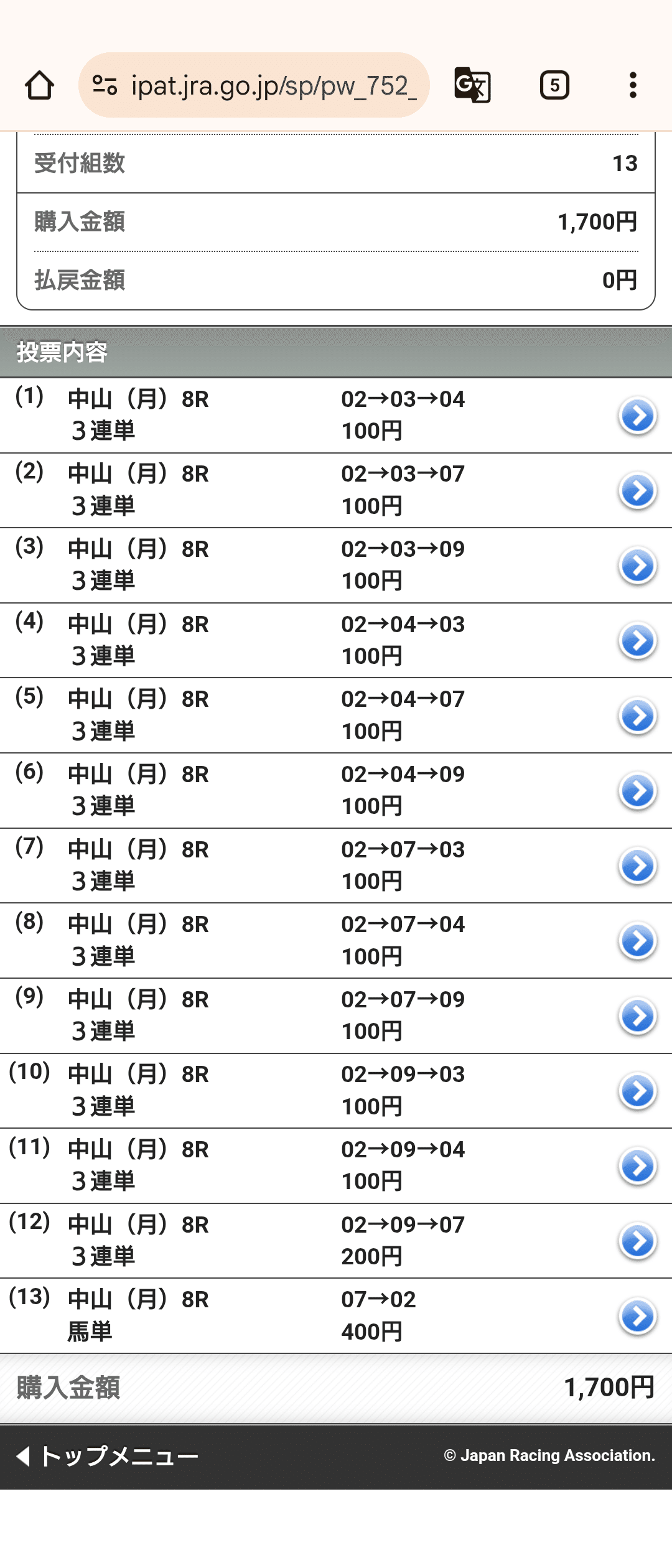This screenshot has width=672, height=1568.
Task: Open the tab switcher showing 5 tabs
Action: tap(554, 85)
